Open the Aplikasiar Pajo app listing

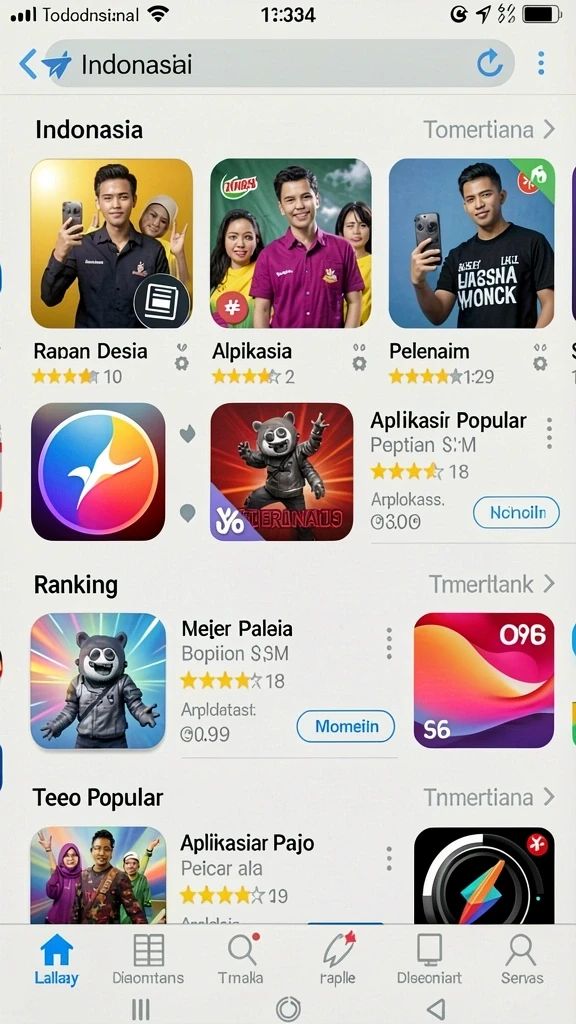247,842
